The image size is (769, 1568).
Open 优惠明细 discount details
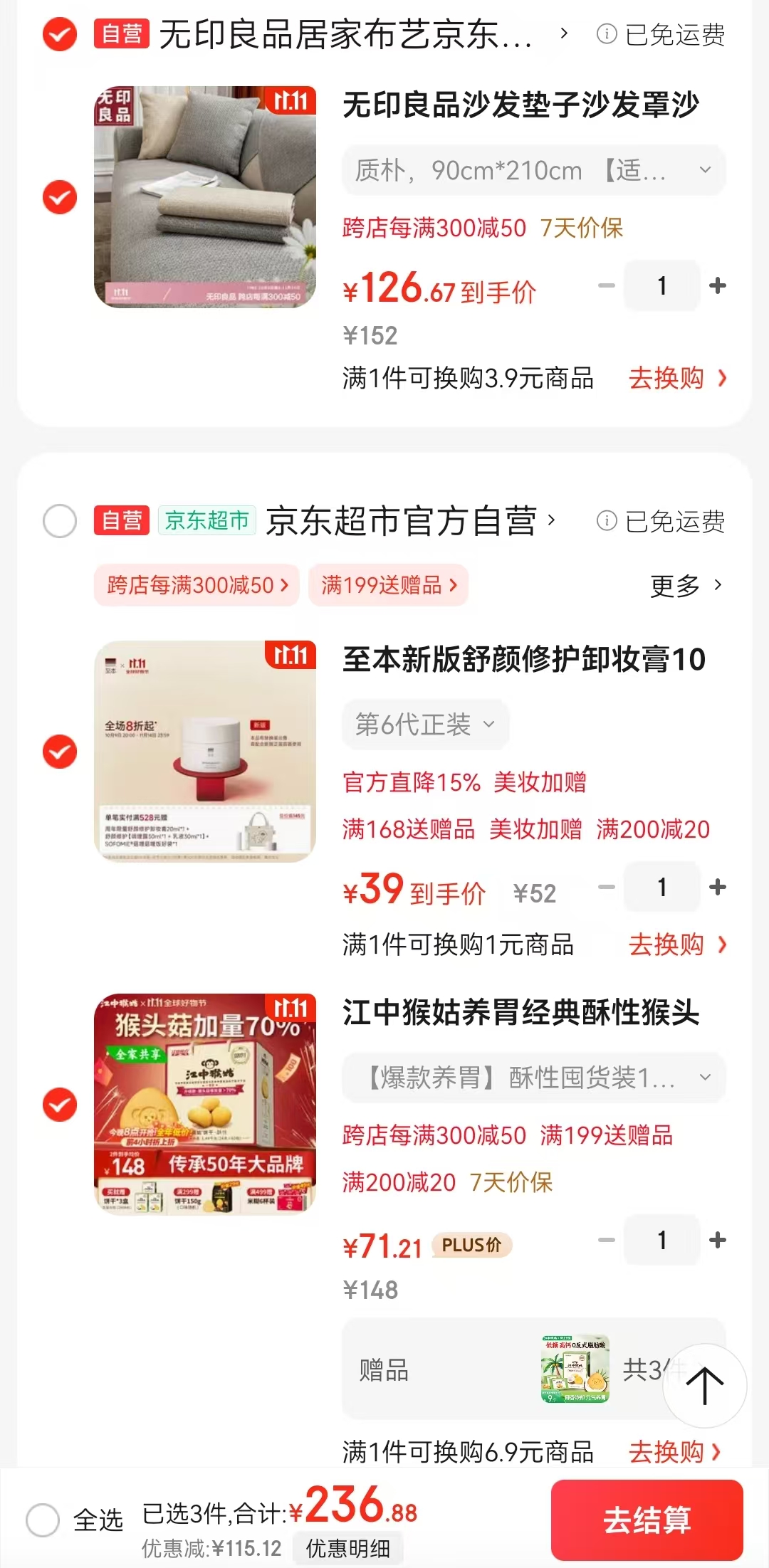click(x=347, y=1548)
